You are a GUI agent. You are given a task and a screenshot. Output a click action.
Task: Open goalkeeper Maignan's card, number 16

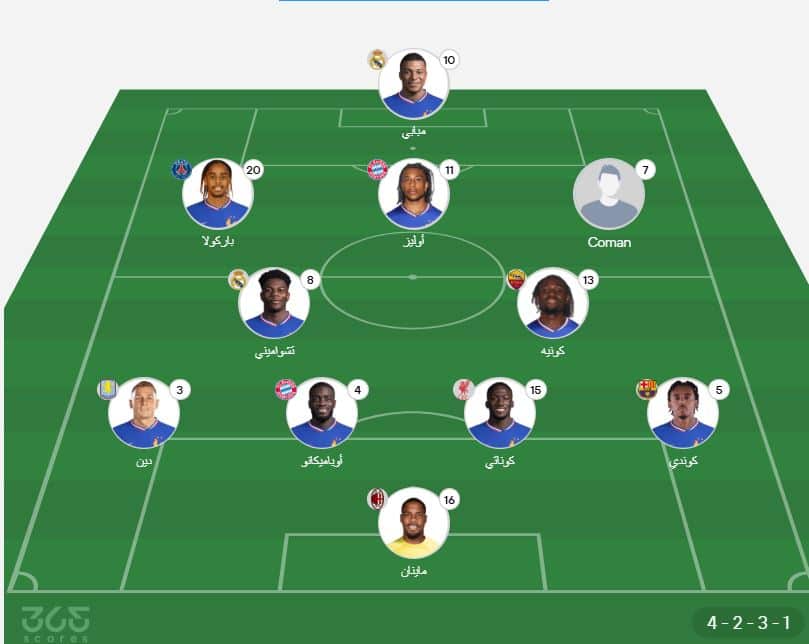(413, 522)
